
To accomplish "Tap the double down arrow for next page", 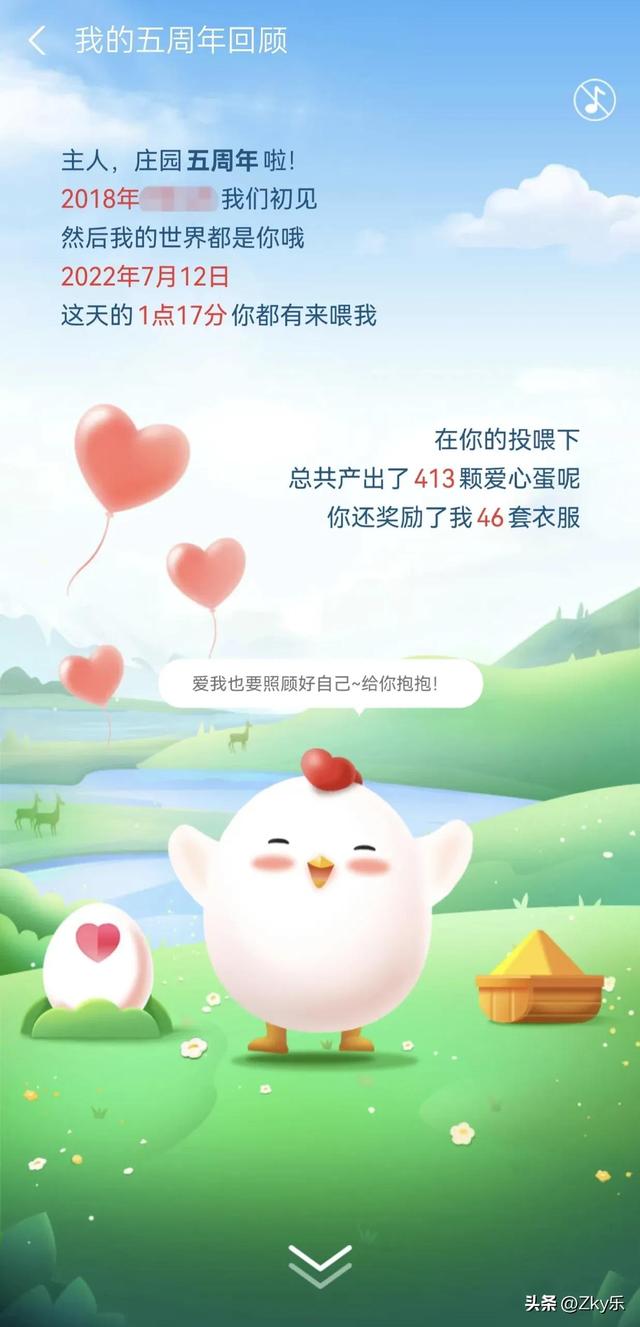I will tap(320, 1265).
